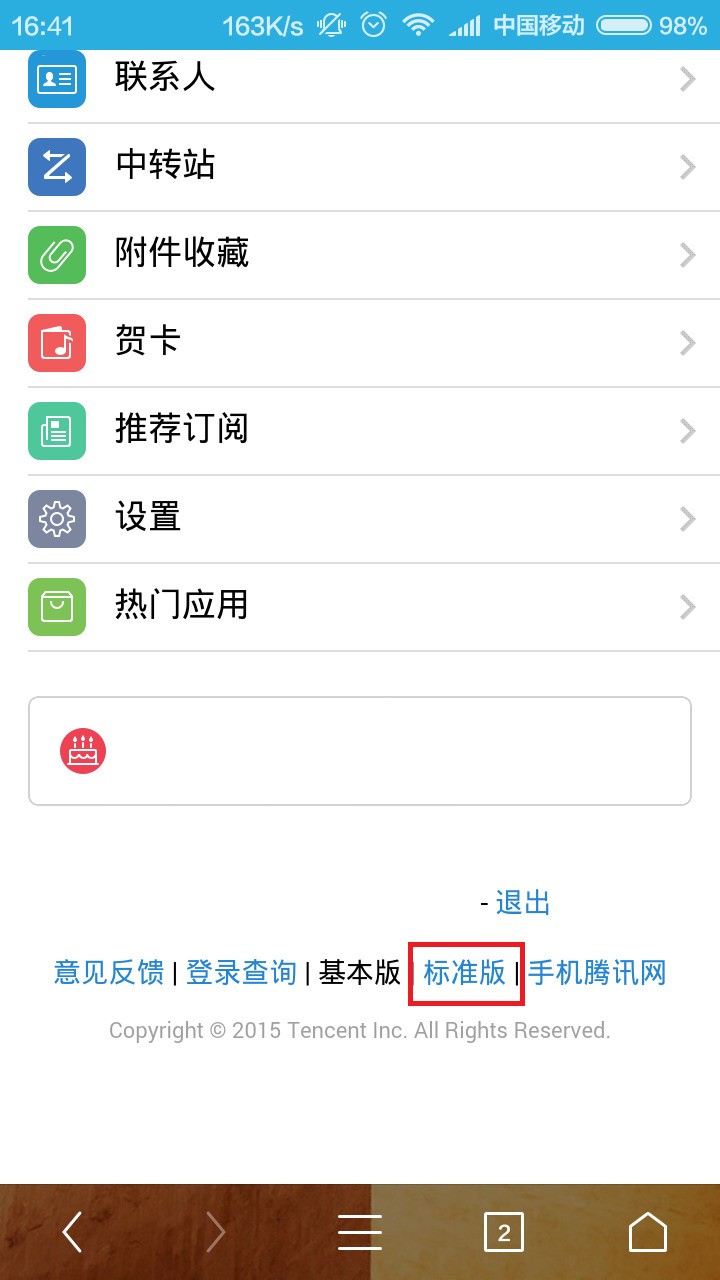Open the 登录查询 login query link

coord(241,972)
